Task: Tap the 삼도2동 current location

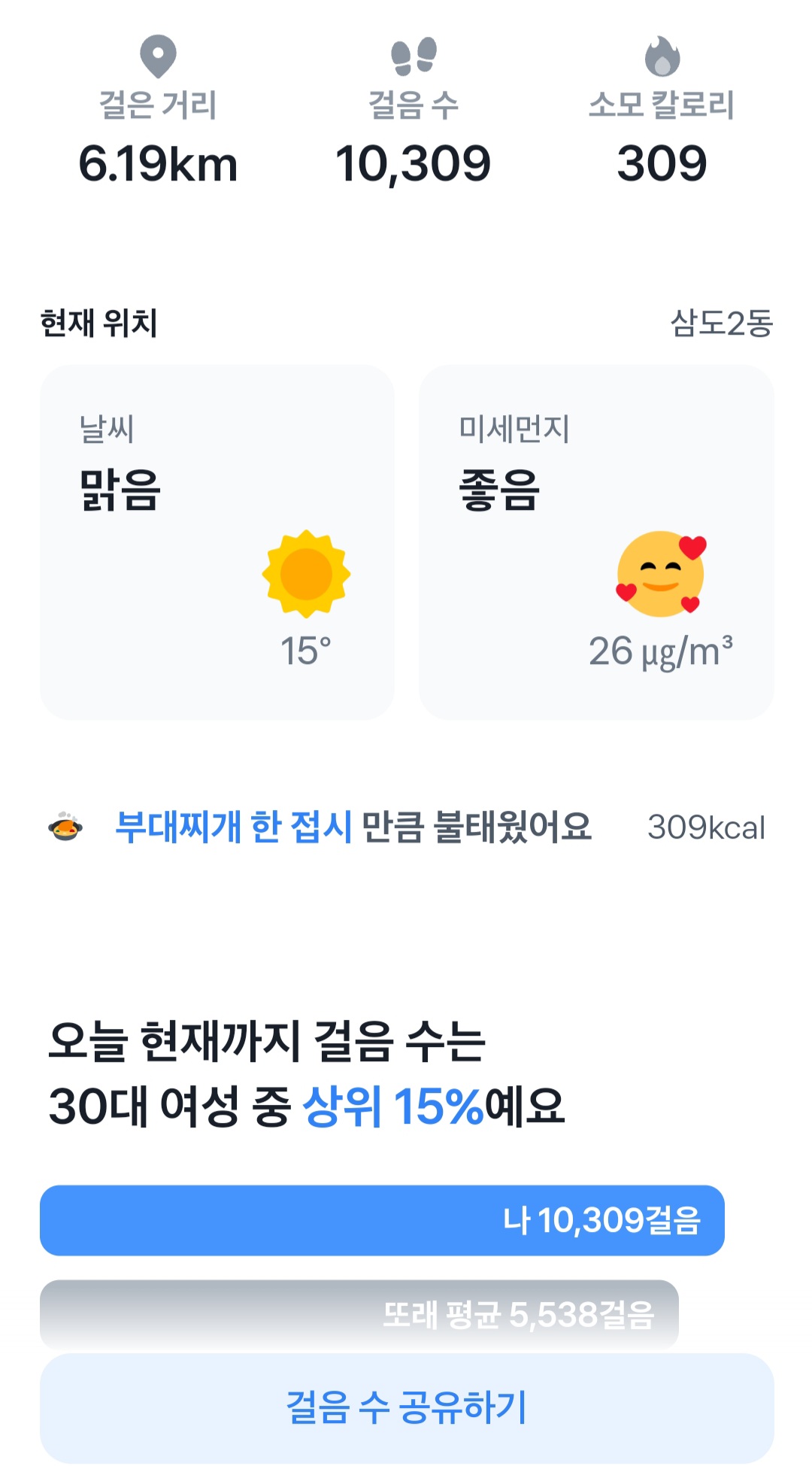Action: click(x=720, y=323)
